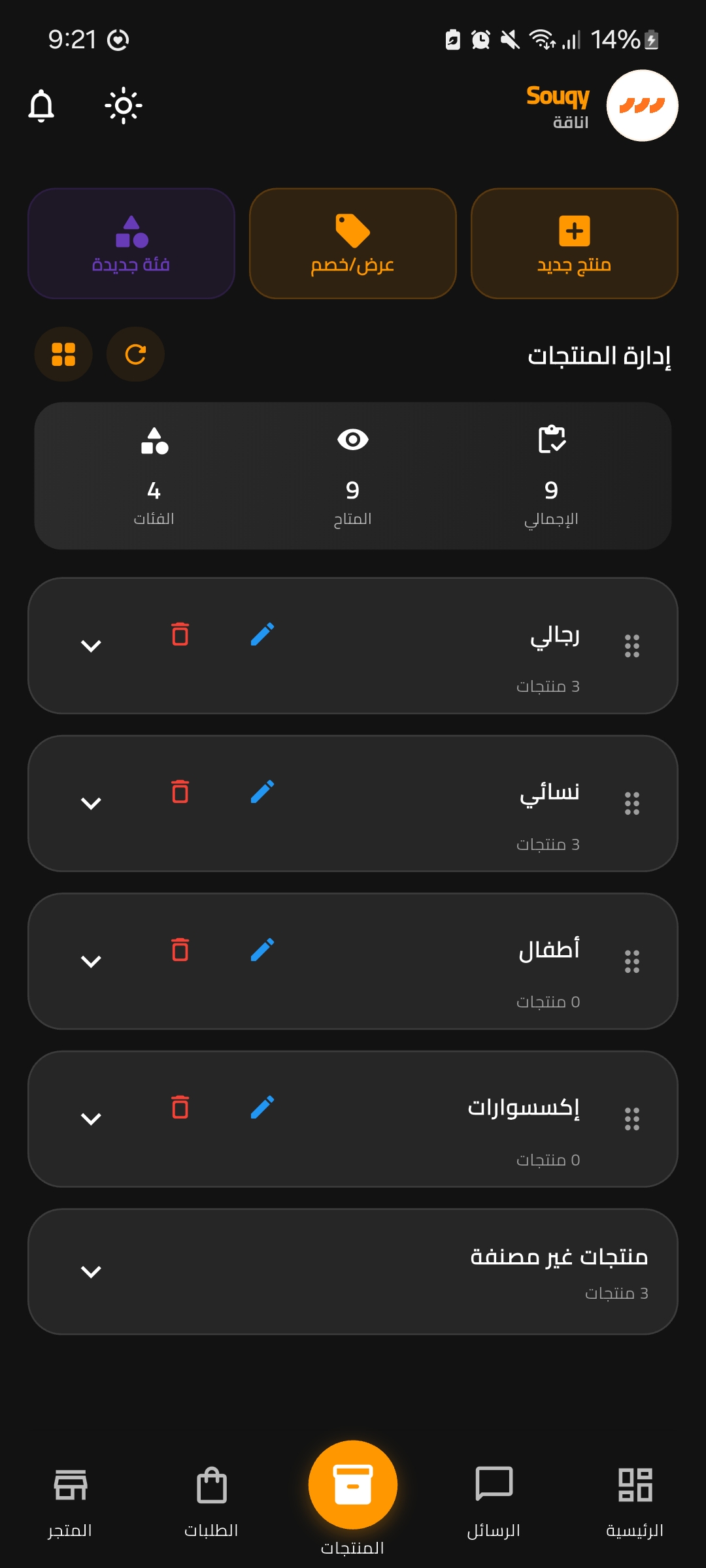The image size is (706, 1568).
Task: Expand the رجالي category list
Action: click(x=92, y=645)
